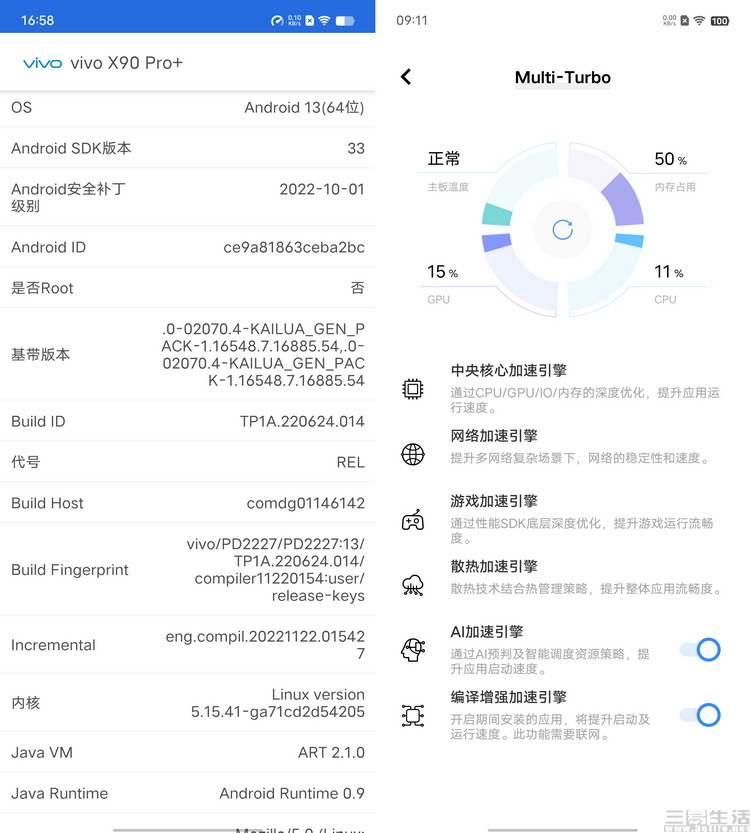Tap the circuit icon for 编译增强加速引擎

(x=413, y=714)
